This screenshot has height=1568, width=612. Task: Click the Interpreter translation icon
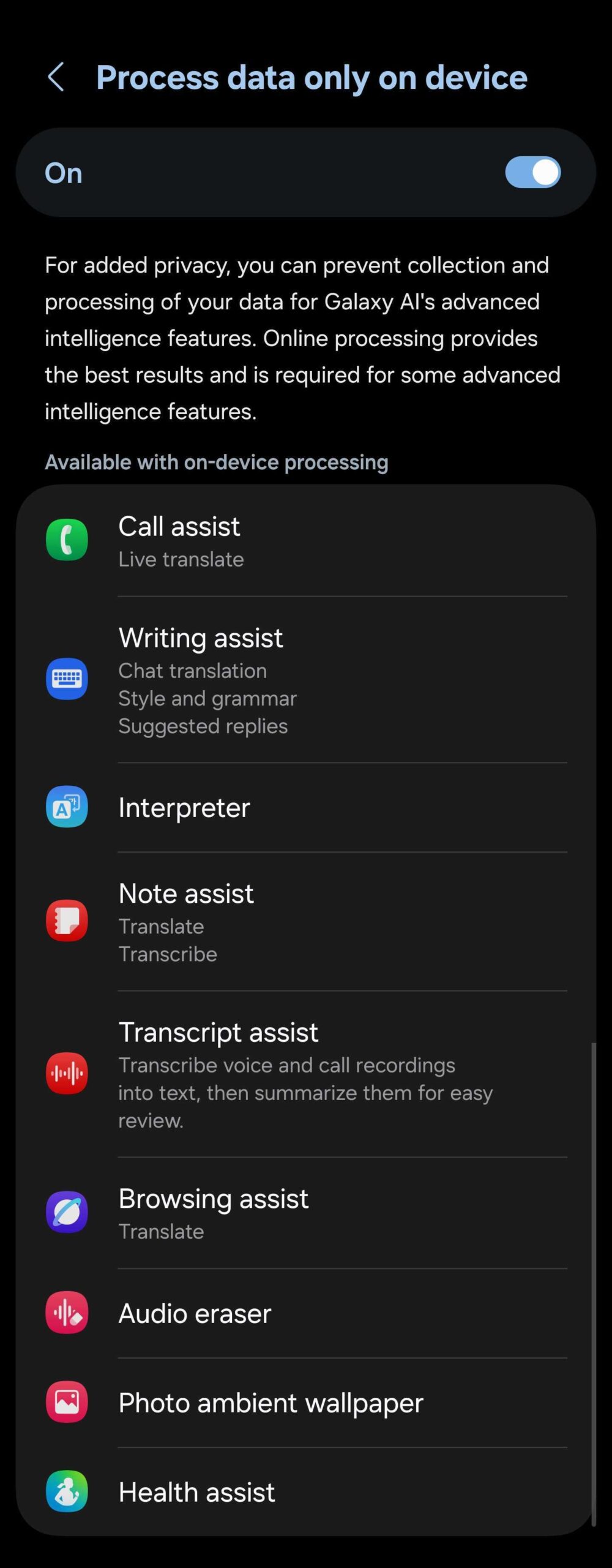point(67,807)
